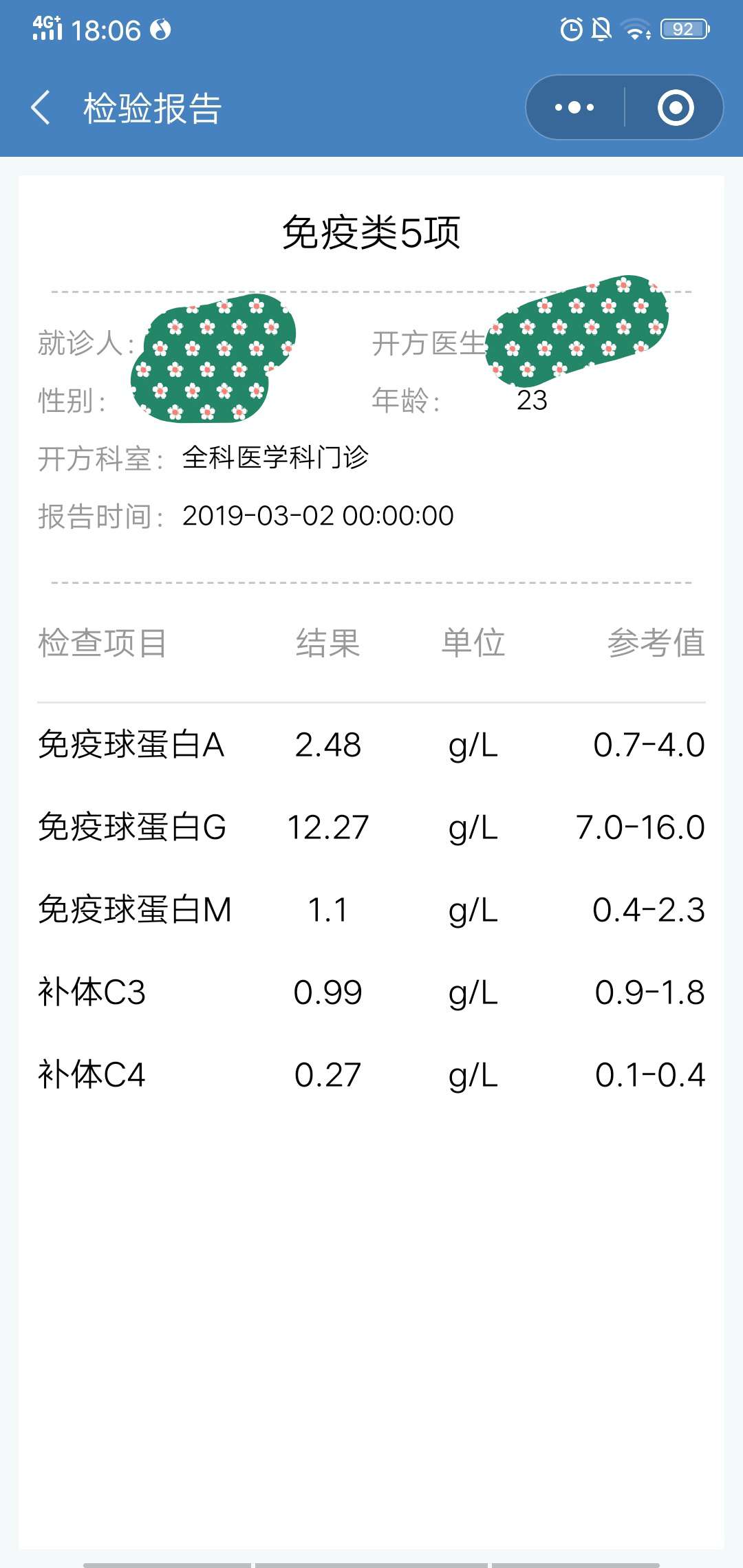
Task: Tap the back chevron to leave the report
Action: 41,107
